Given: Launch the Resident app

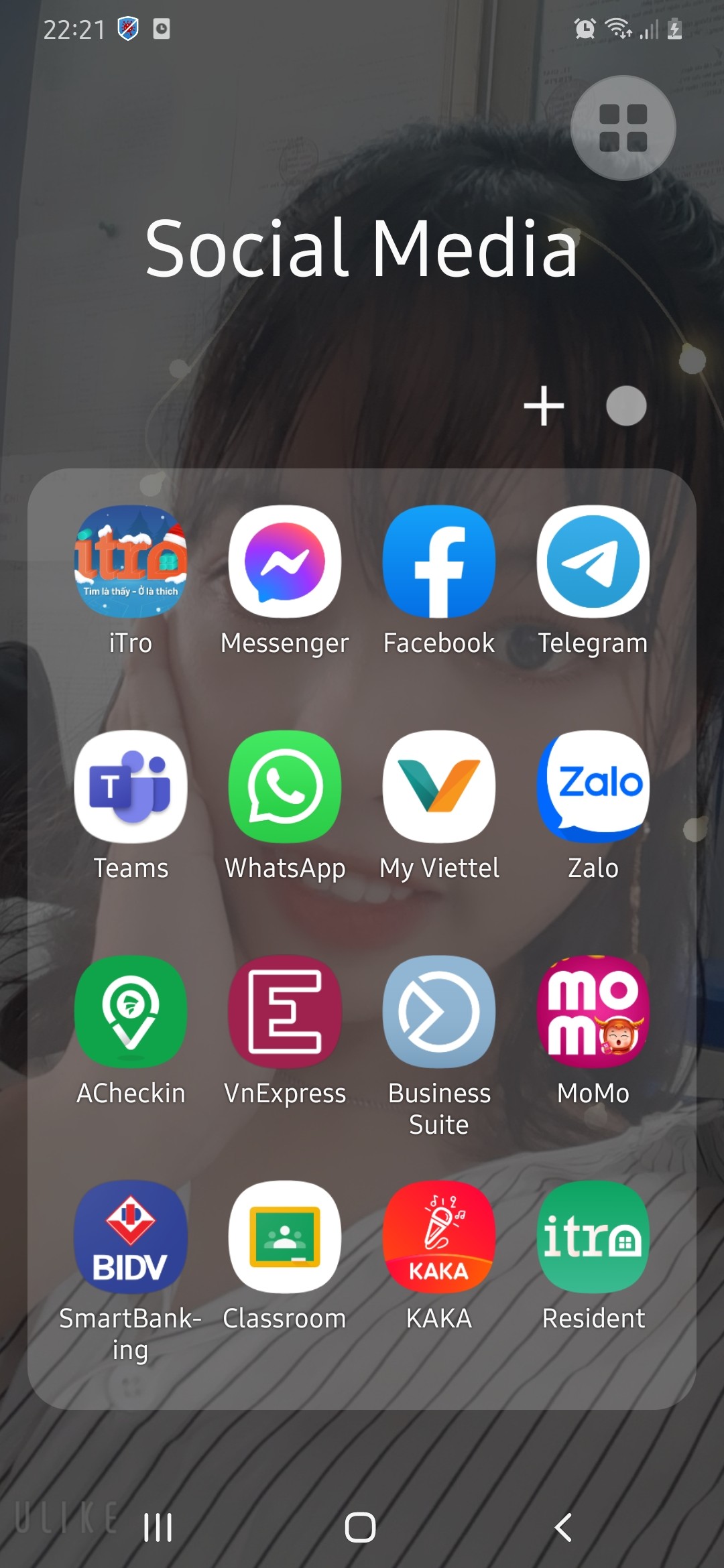Looking at the screenshot, I should tap(593, 1236).
